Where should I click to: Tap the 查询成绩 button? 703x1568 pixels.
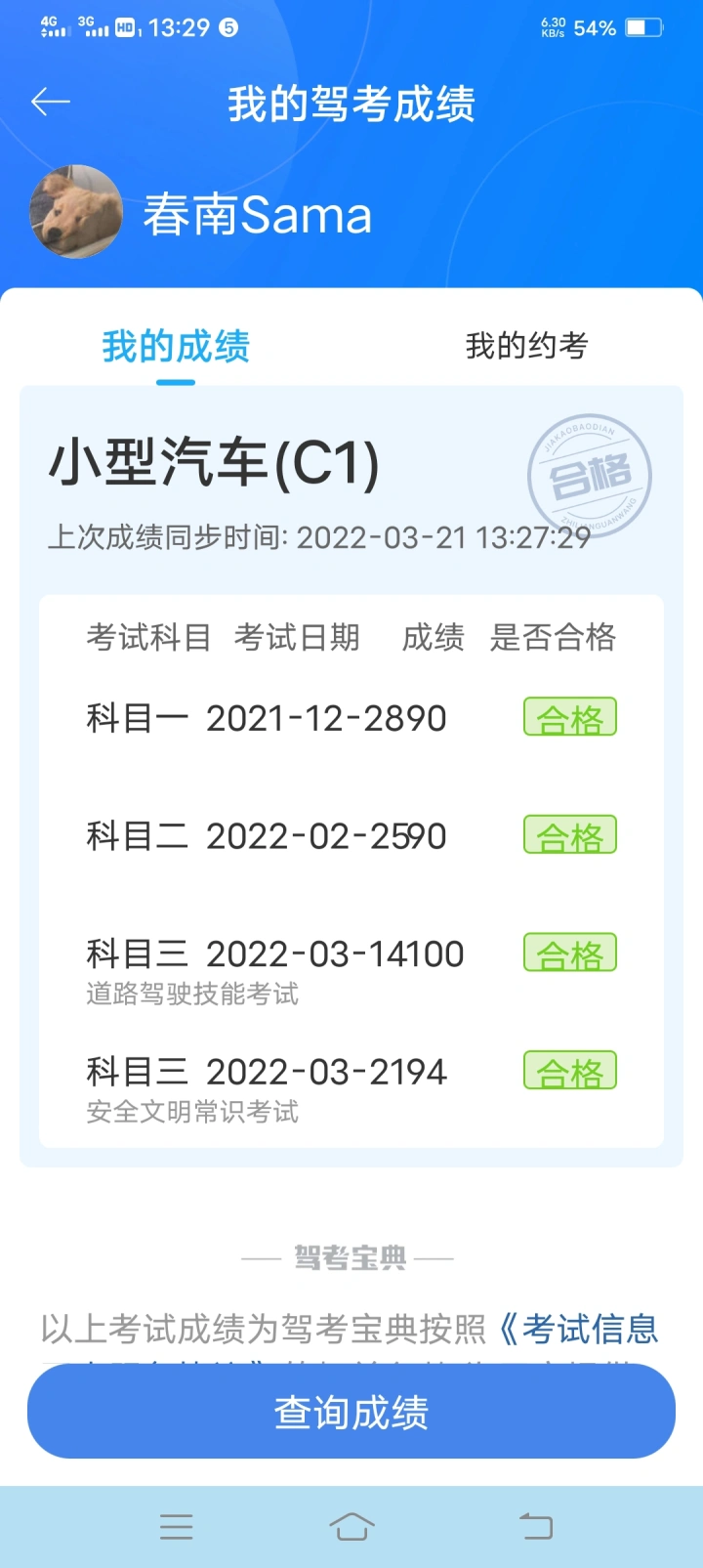351,1412
